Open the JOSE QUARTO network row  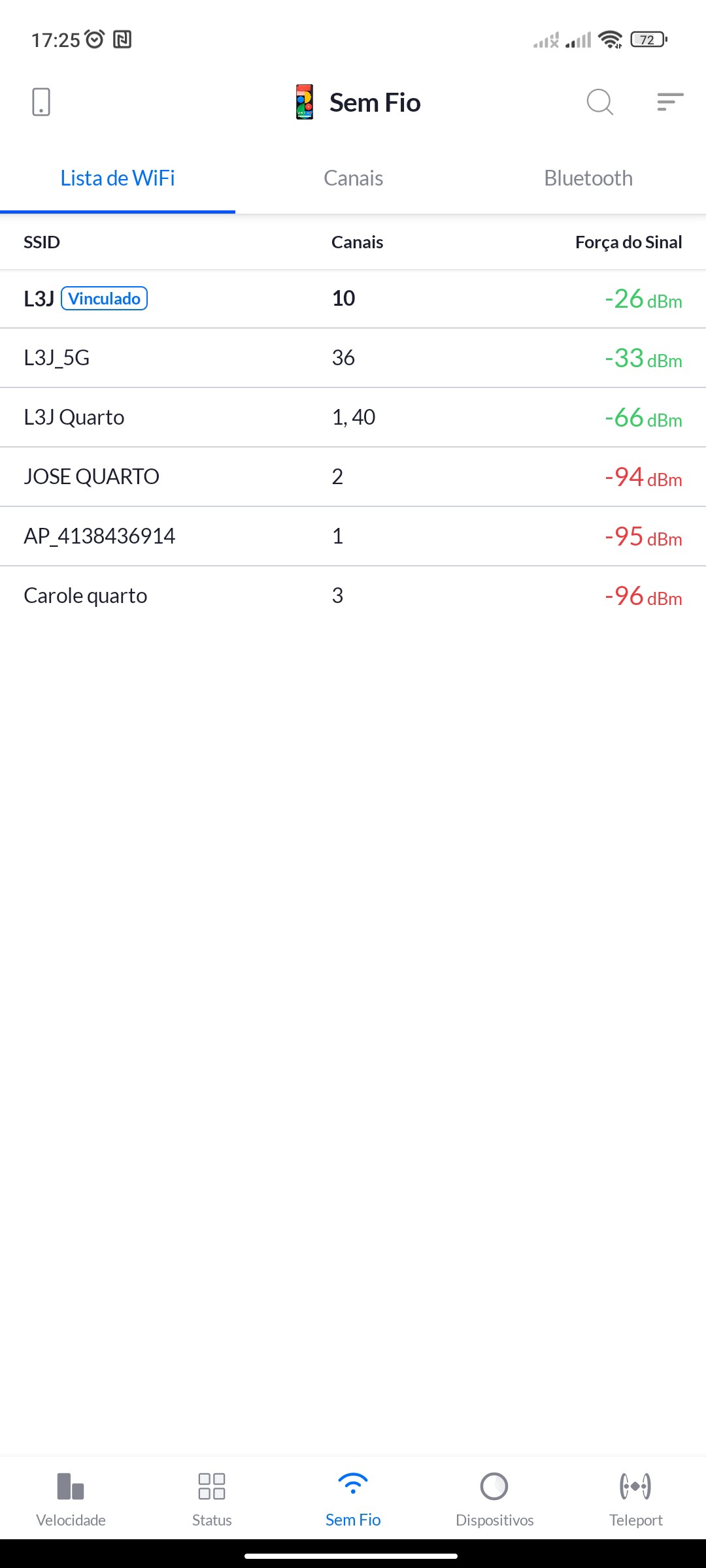click(x=353, y=477)
